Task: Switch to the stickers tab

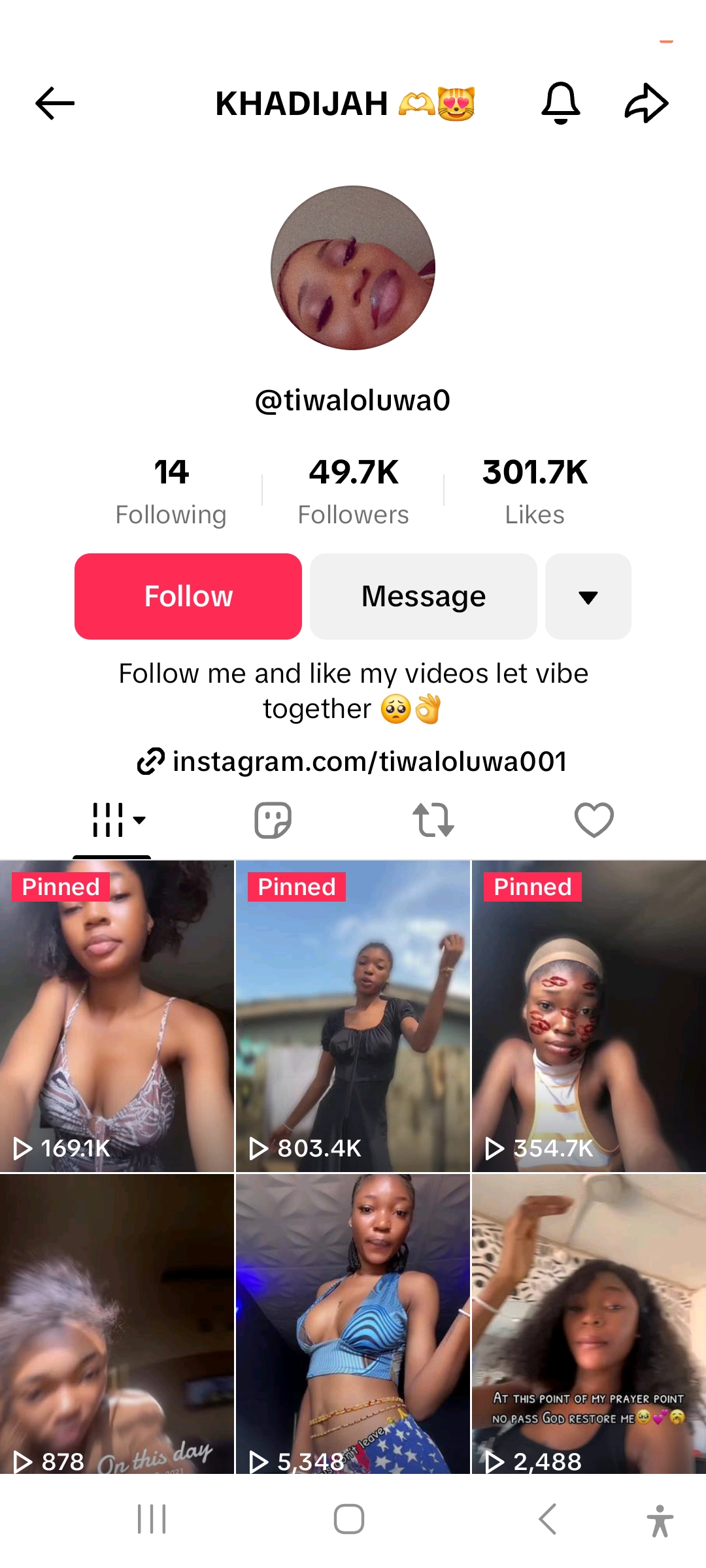Action: (273, 819)
